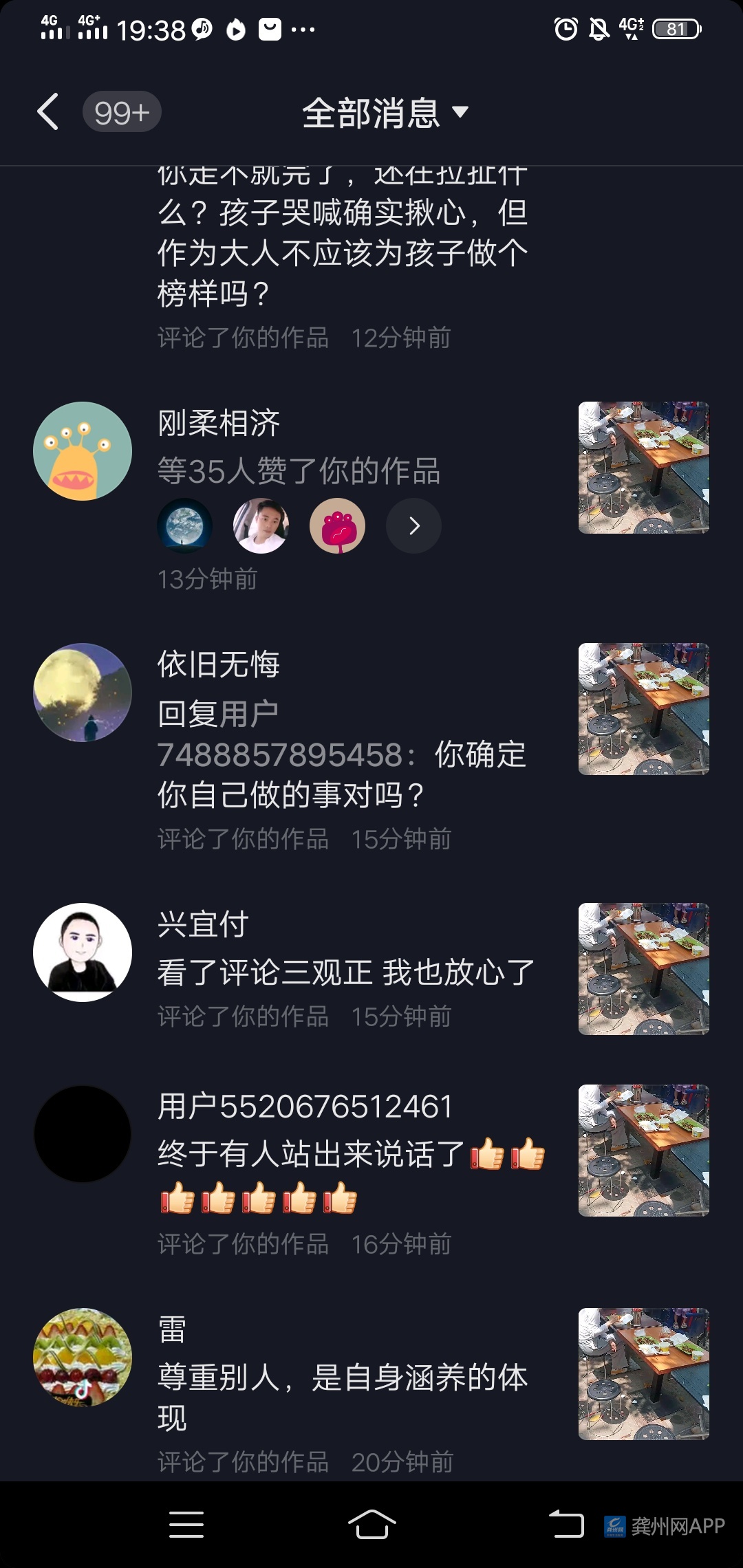Tap the system home button
The width and height of the screenshot is (743, 1568).
click(x=371, y=1525)
